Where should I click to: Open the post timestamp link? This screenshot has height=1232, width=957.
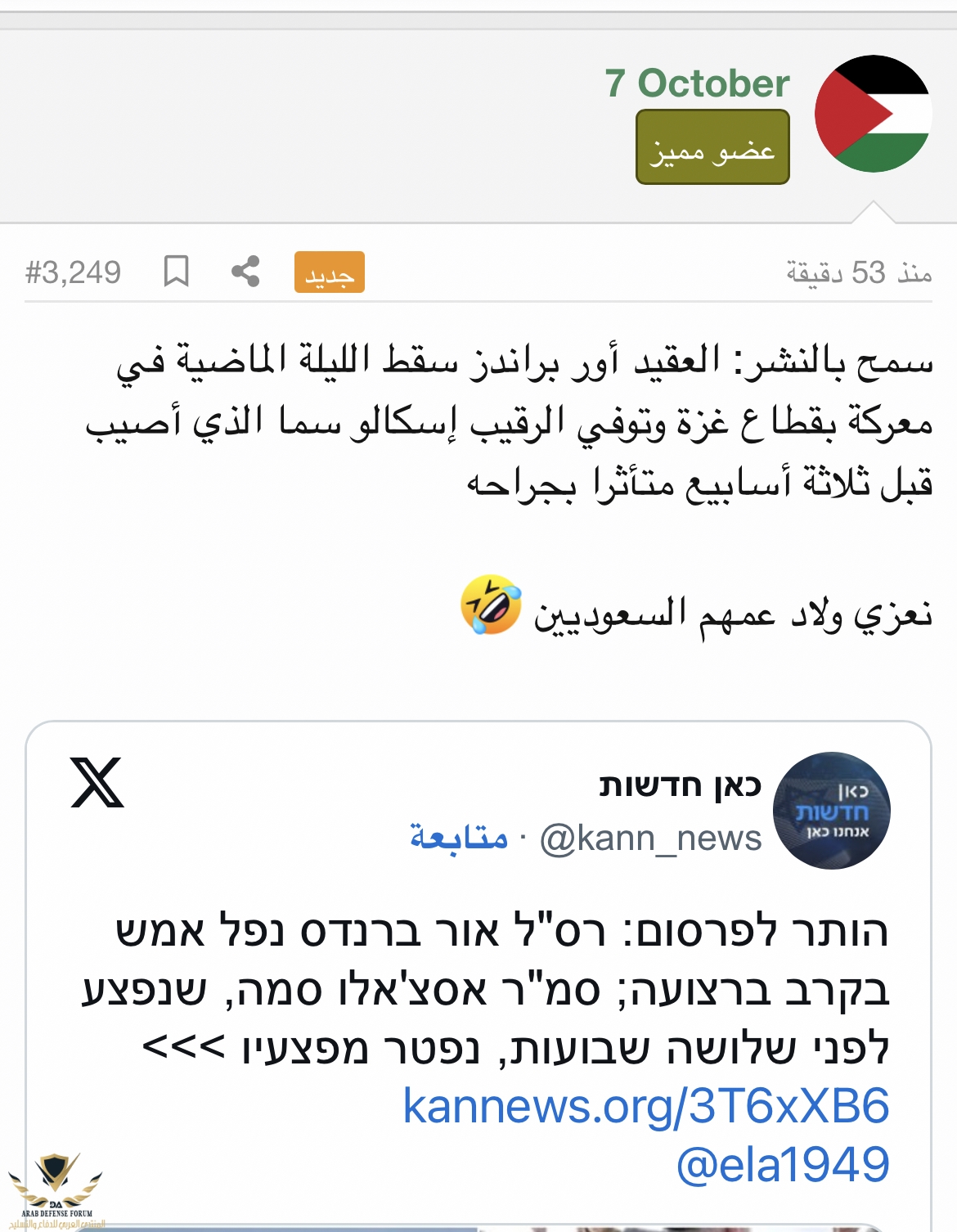click(859, 272)
